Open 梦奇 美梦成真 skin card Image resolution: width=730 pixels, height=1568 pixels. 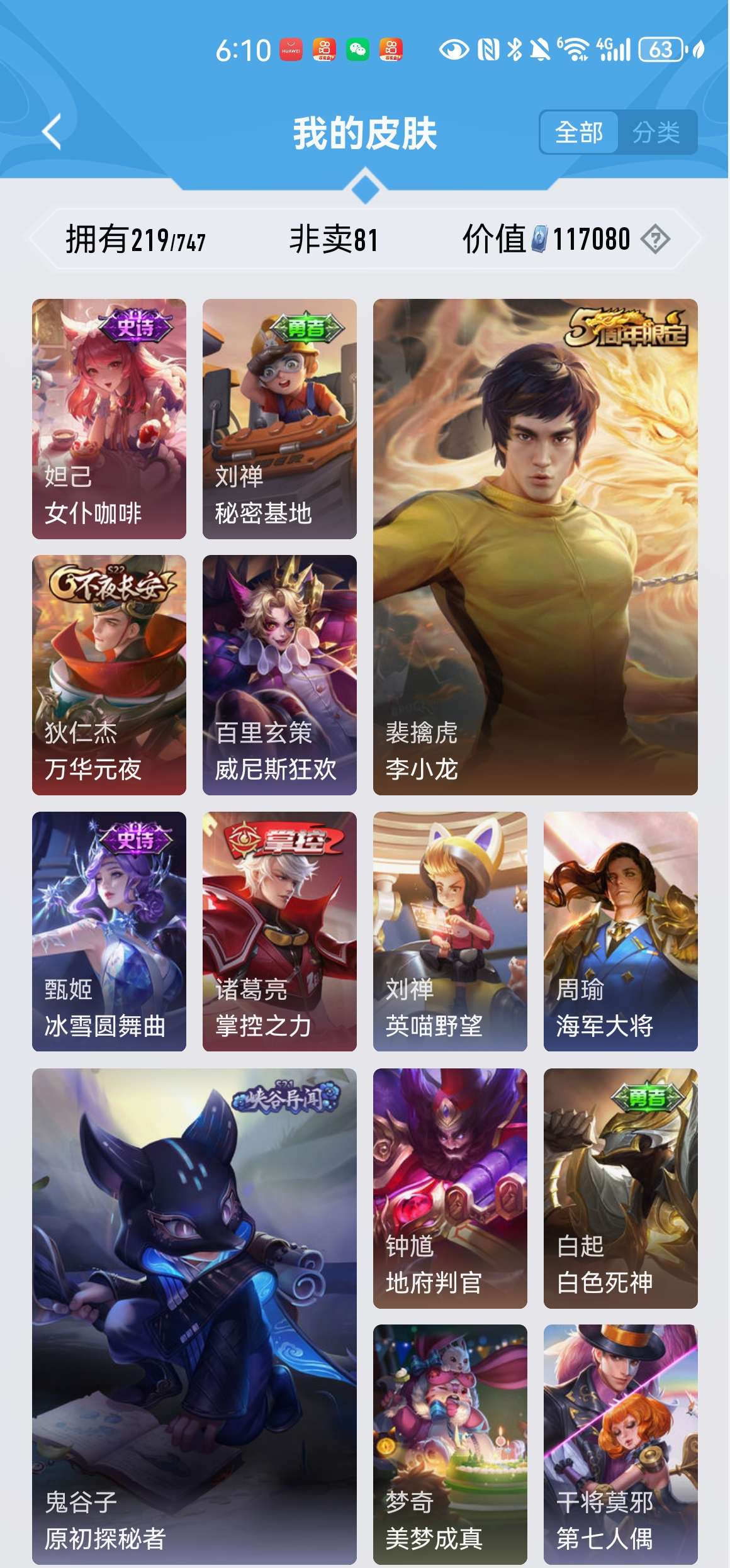point(450,1444)
